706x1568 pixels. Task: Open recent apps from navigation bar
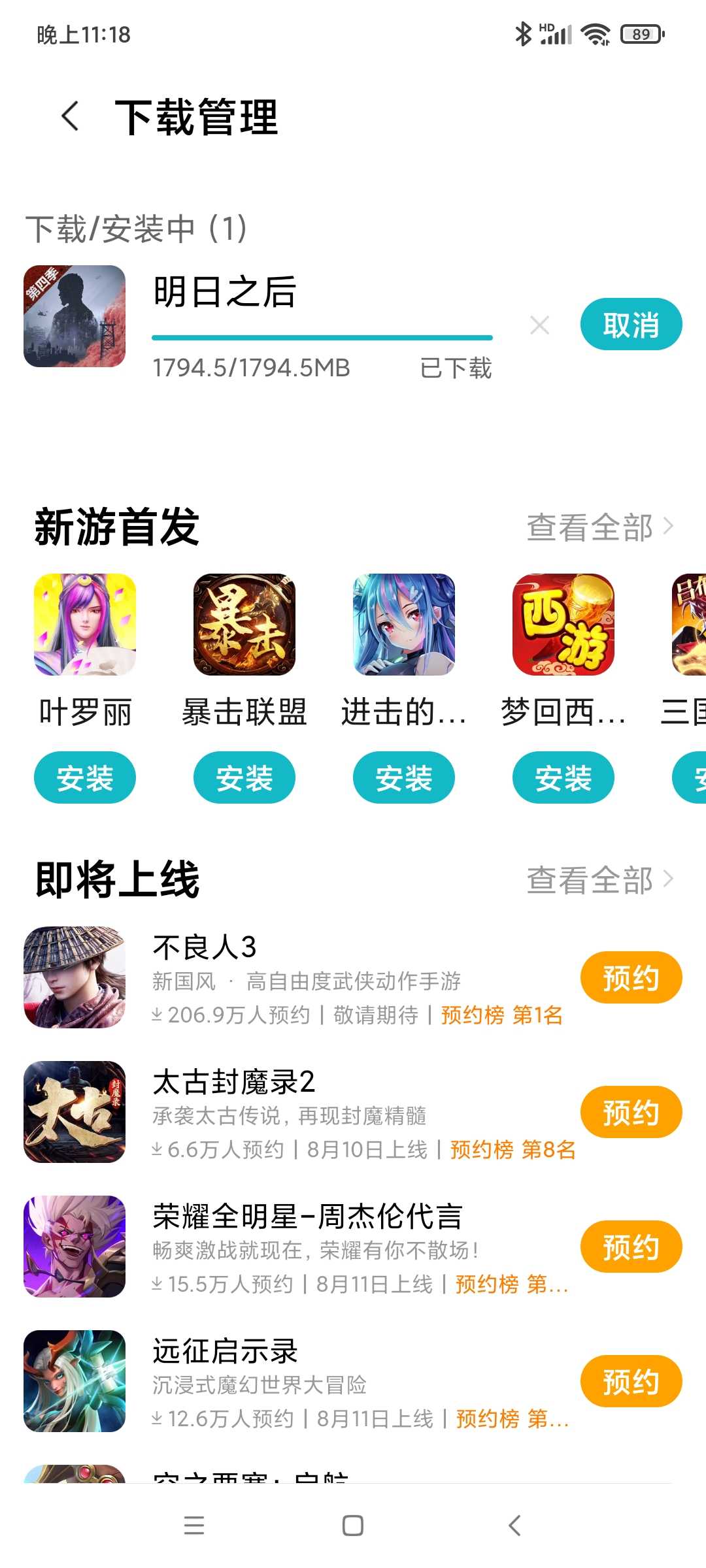[x=194, y=1526]
